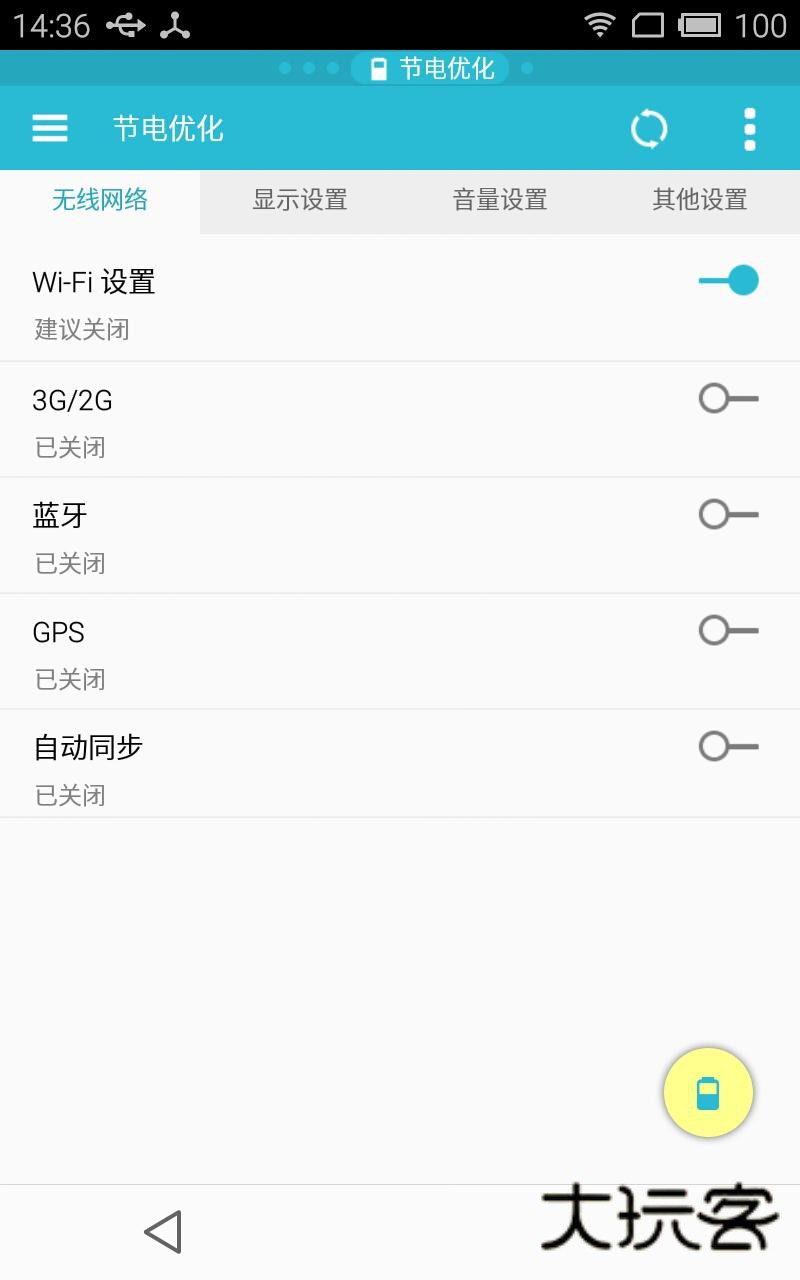
Task: Select the 无线网络 tab
Action: point(99,200)
